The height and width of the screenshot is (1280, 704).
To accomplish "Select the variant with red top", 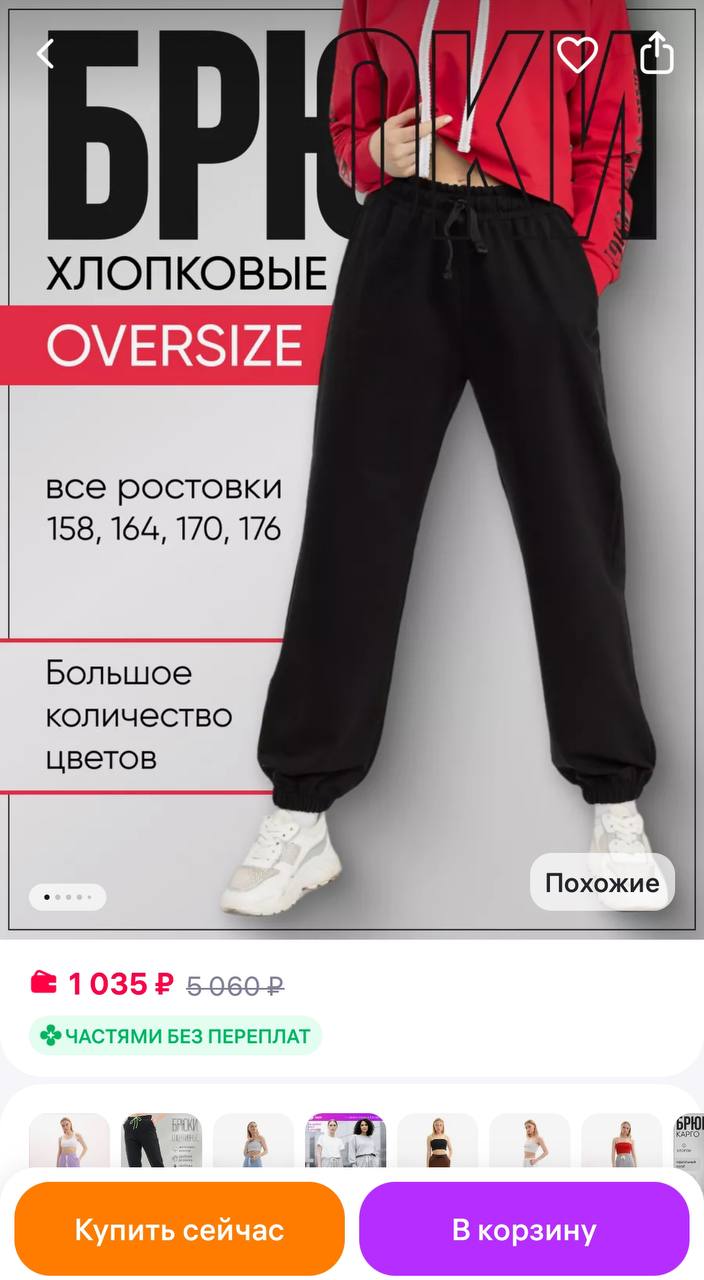I will tap(621, 1141).
